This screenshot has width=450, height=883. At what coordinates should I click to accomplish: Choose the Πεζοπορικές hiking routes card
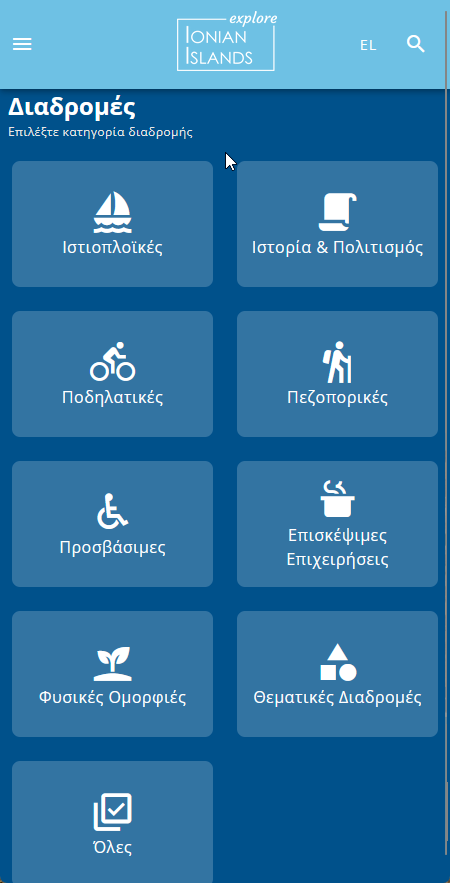point(337,374)
